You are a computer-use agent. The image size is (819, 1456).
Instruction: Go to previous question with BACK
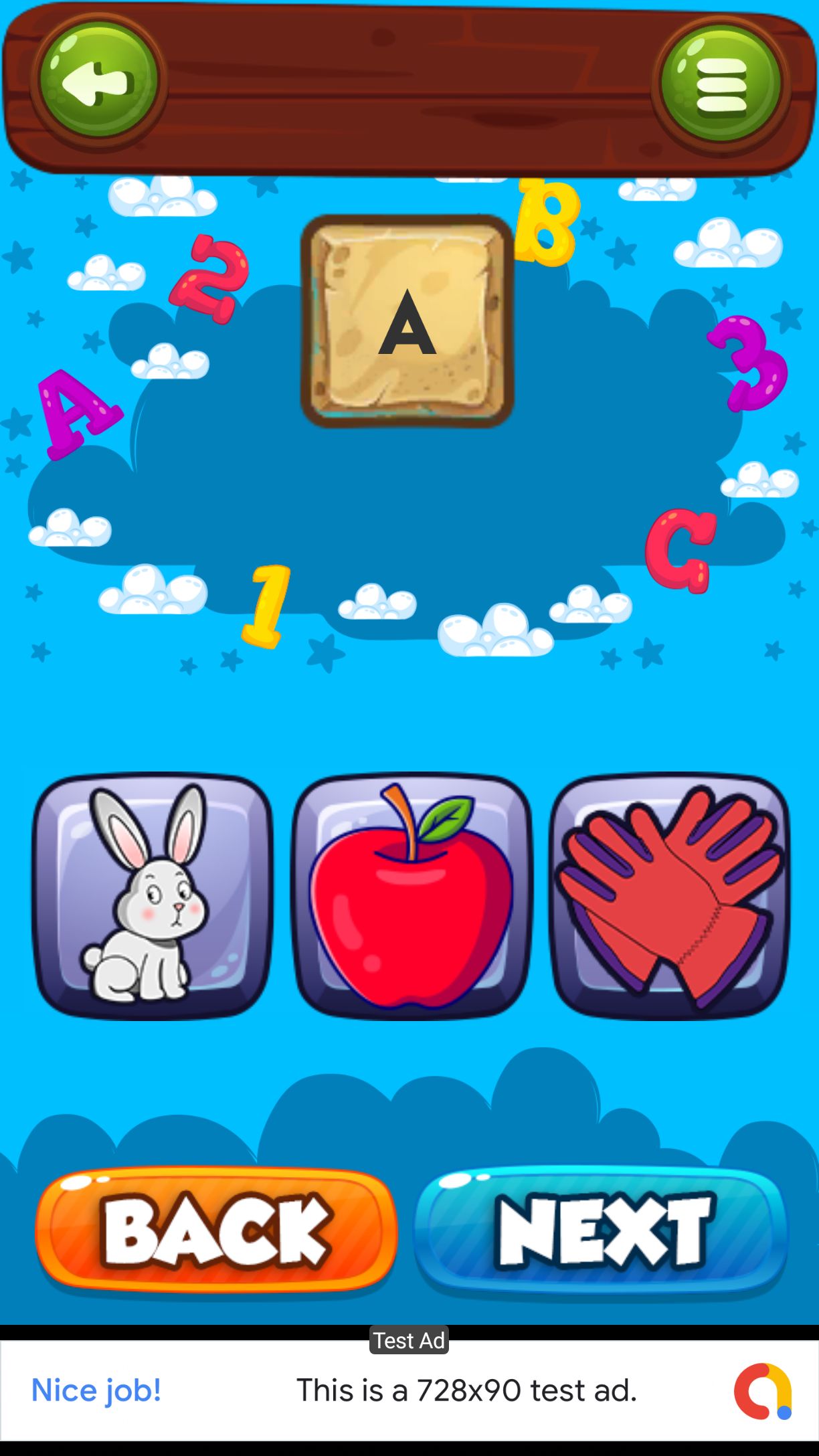[216, 1230]
